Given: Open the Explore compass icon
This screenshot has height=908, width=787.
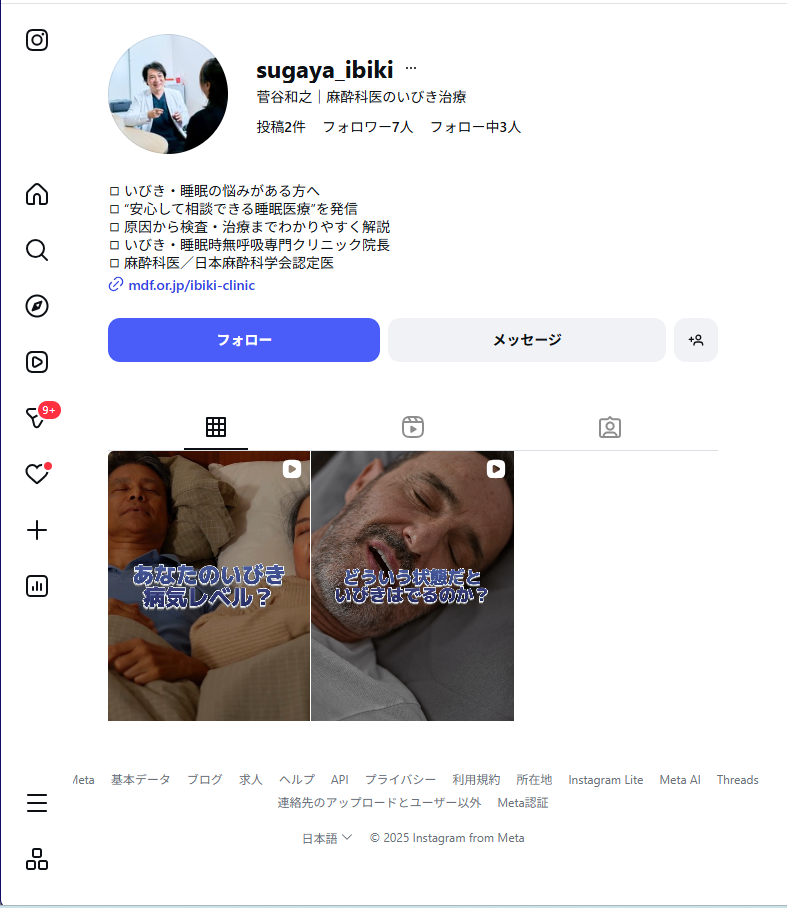Looking at the screenshot, I should [x=36, y=307].
